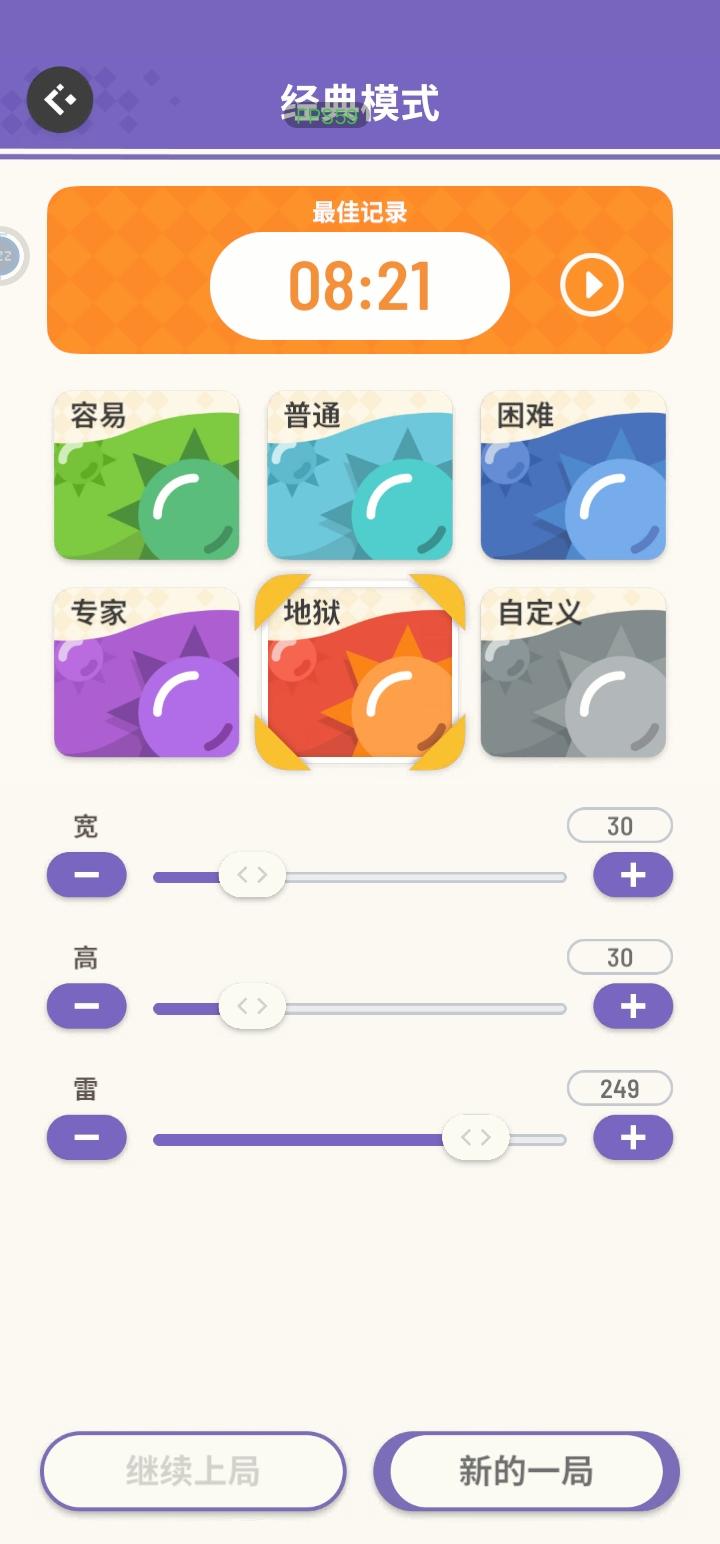
Task: Select the 容易 difficulty tile
Action: click(x=146, y=476)
